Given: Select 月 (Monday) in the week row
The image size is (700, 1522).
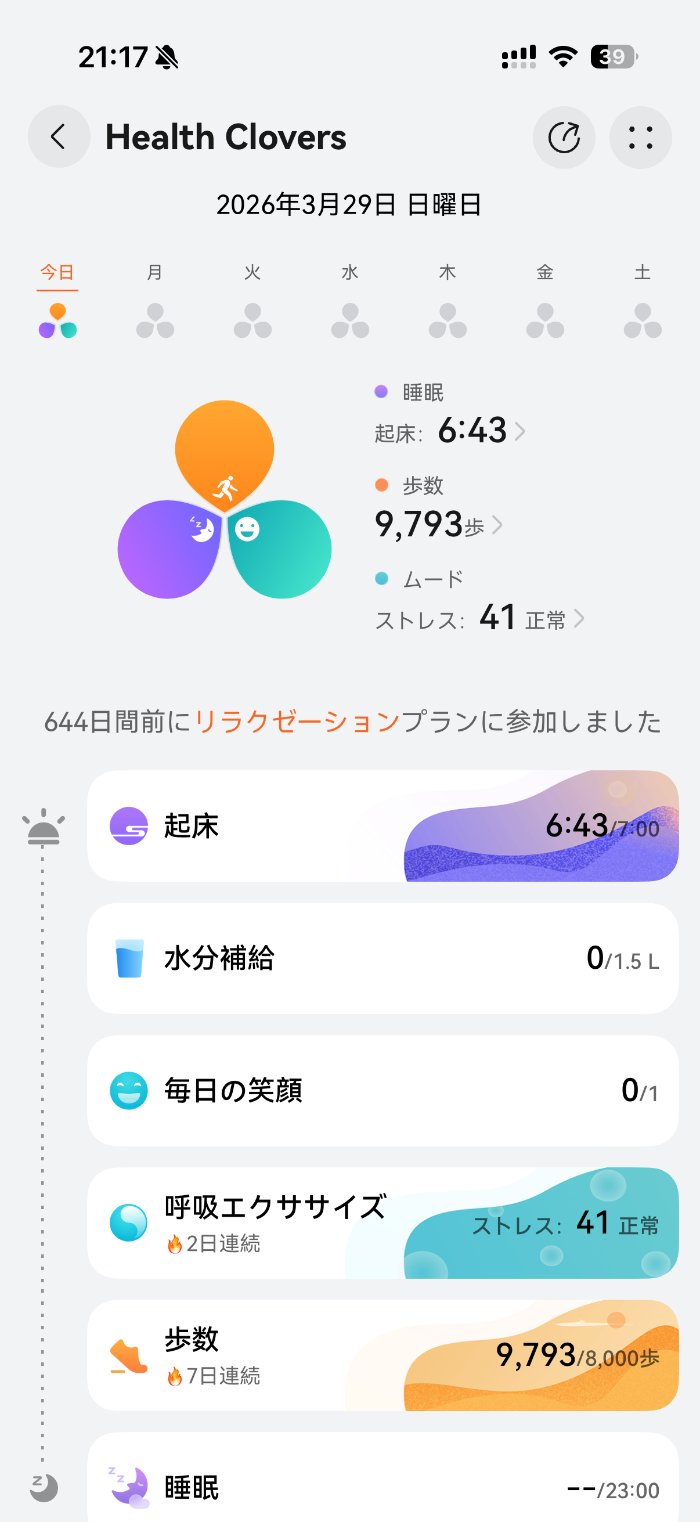Looking at the screenshot, I should (155, 301).
